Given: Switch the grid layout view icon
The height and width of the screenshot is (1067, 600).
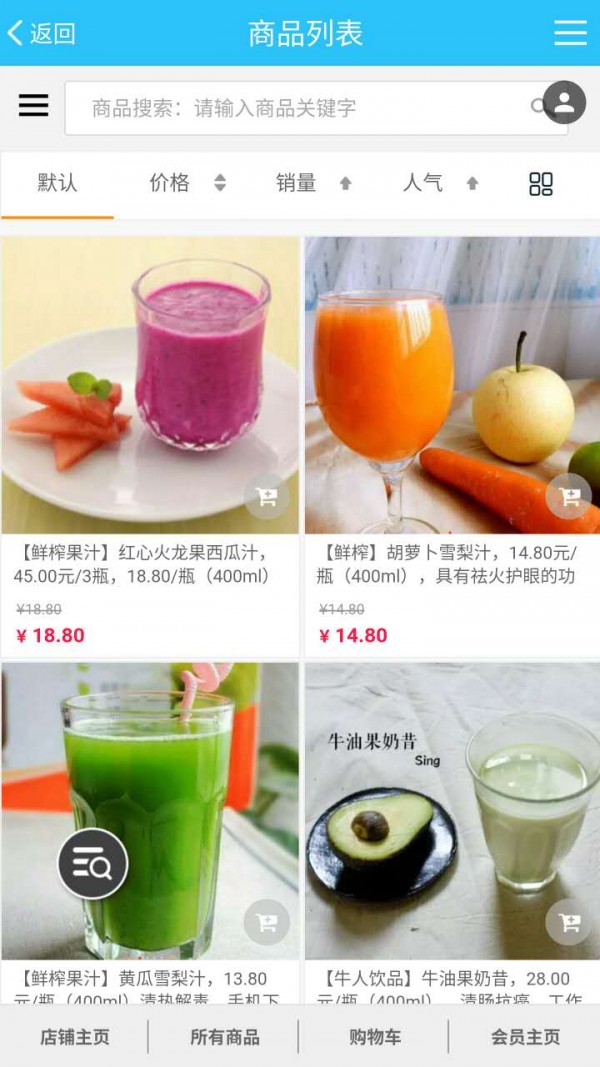Looking at the screenshot, I should 541,184.
